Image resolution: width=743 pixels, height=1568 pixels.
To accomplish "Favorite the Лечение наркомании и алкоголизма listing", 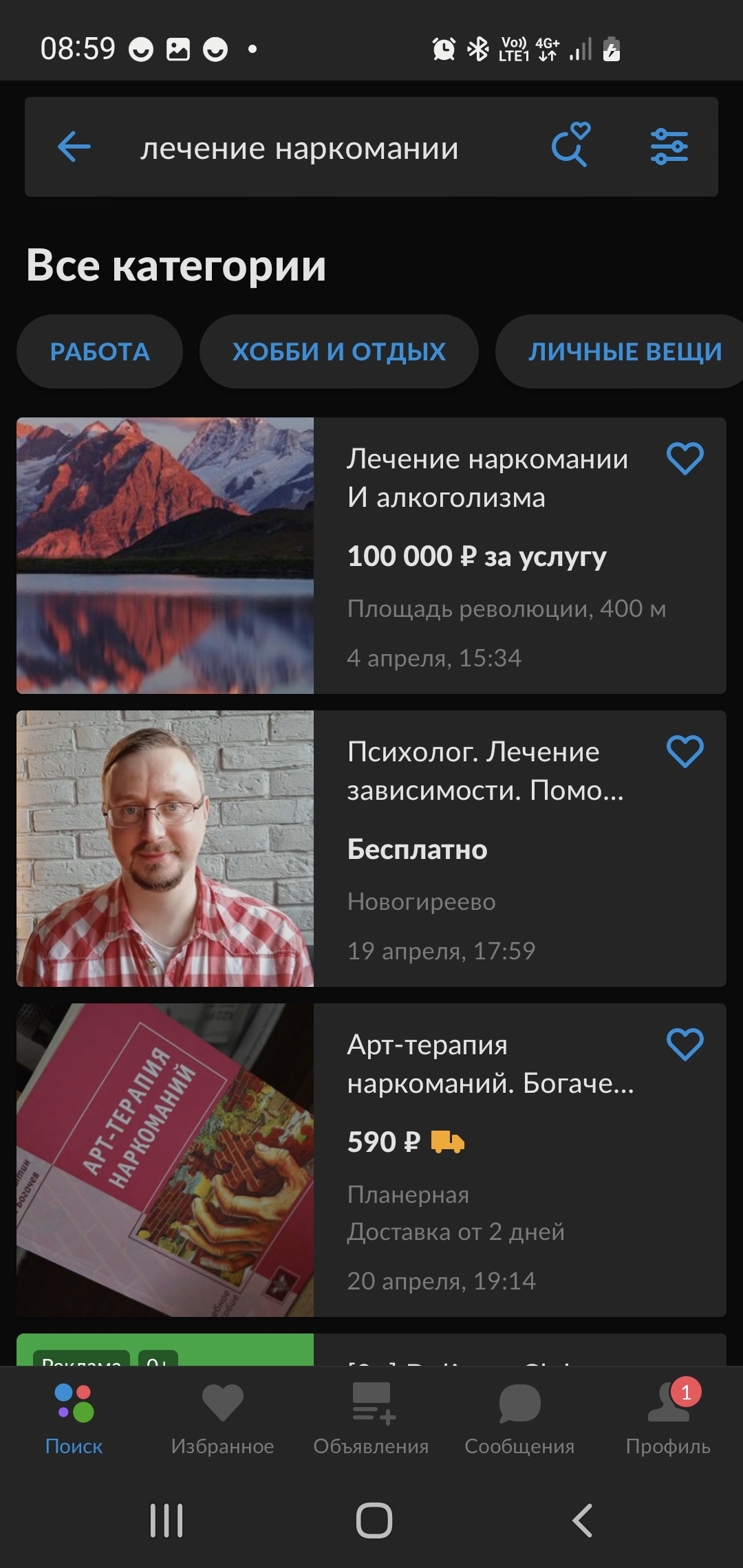I will [685, 459].
